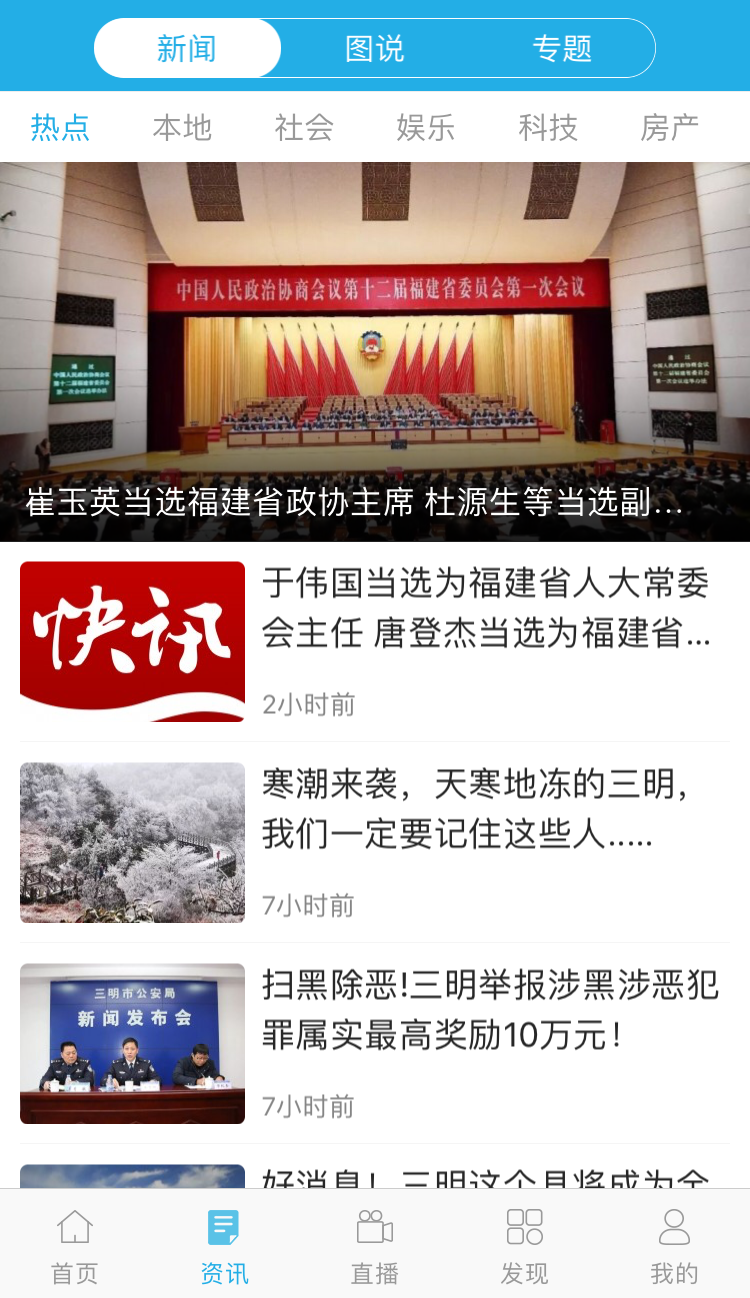Open the 社会 society category
The height and width of the screenshot is (1298, 750).
(304, 127)
